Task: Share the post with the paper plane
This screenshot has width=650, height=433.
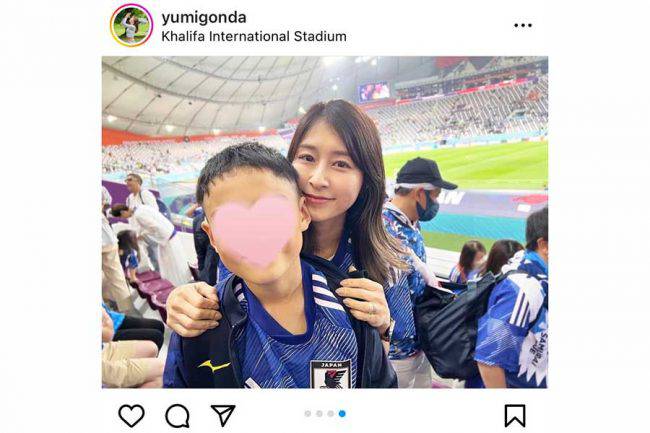Action: point(223,415)
